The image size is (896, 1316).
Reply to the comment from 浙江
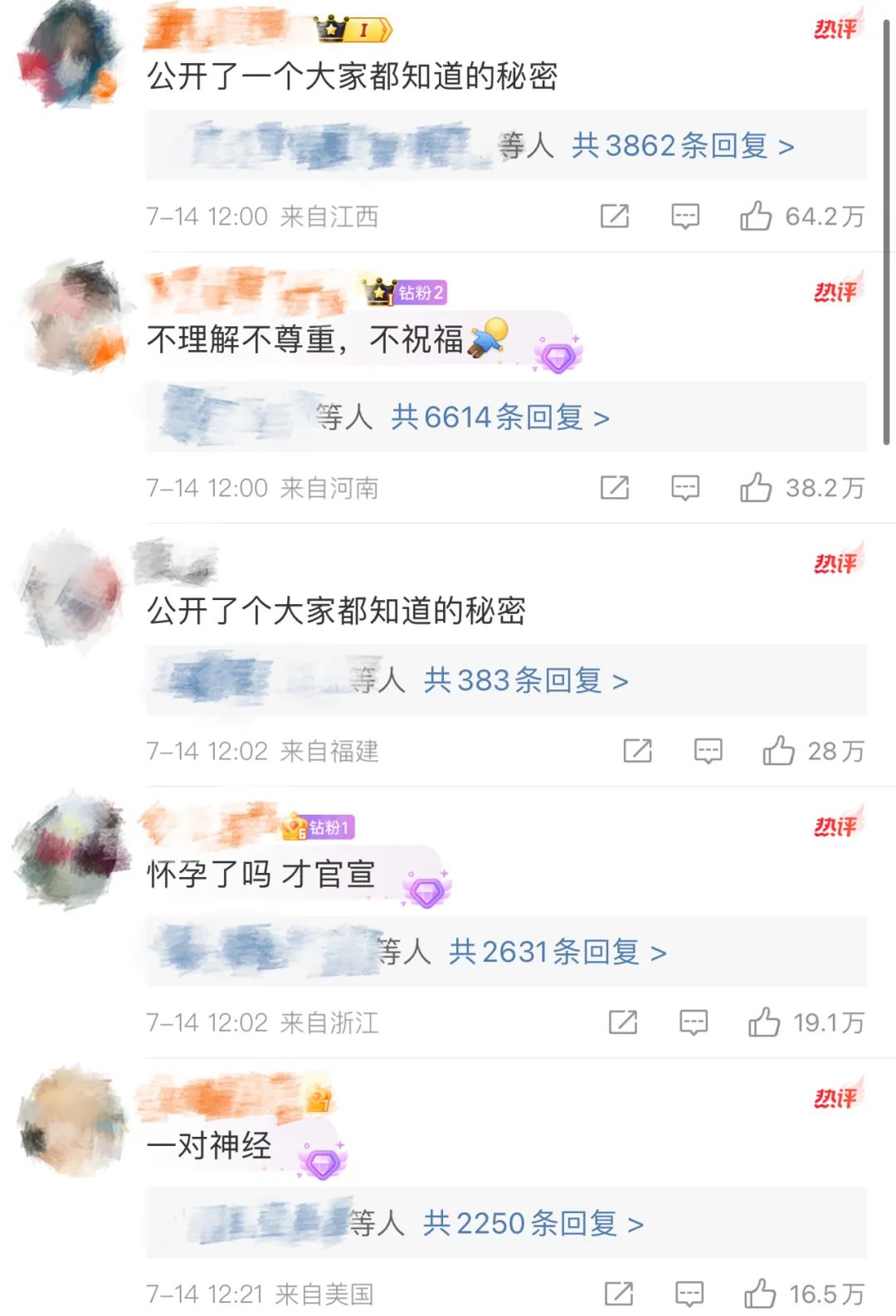click(694, 1022)
